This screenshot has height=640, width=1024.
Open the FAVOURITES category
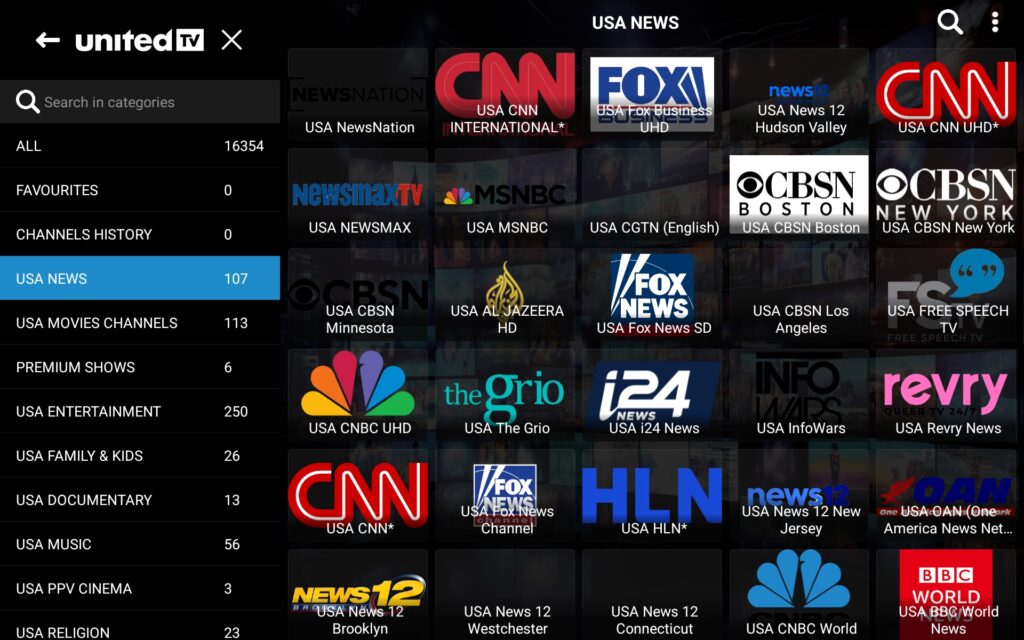[140, 190]
